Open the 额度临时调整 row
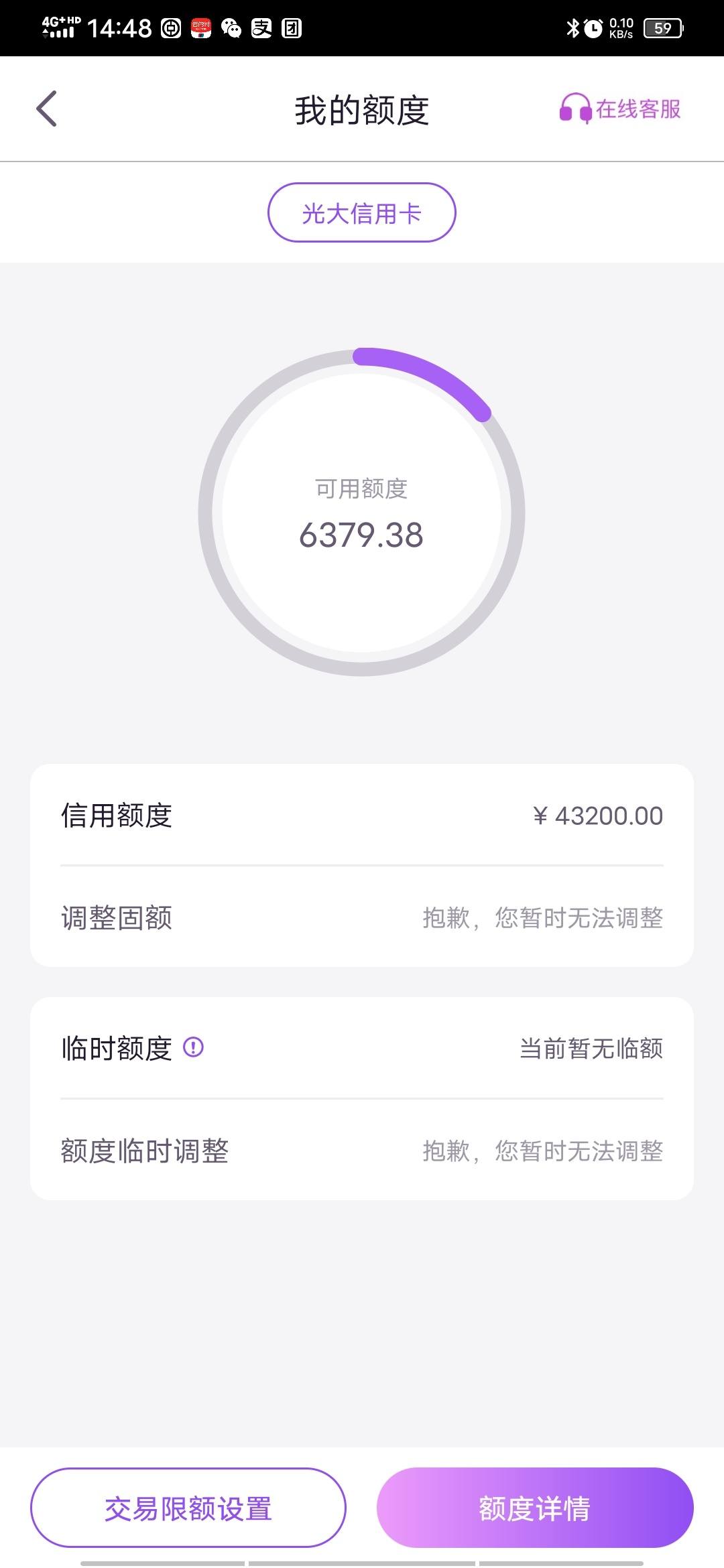This screenshot has height=1568, width=724. coord(362,1151)
